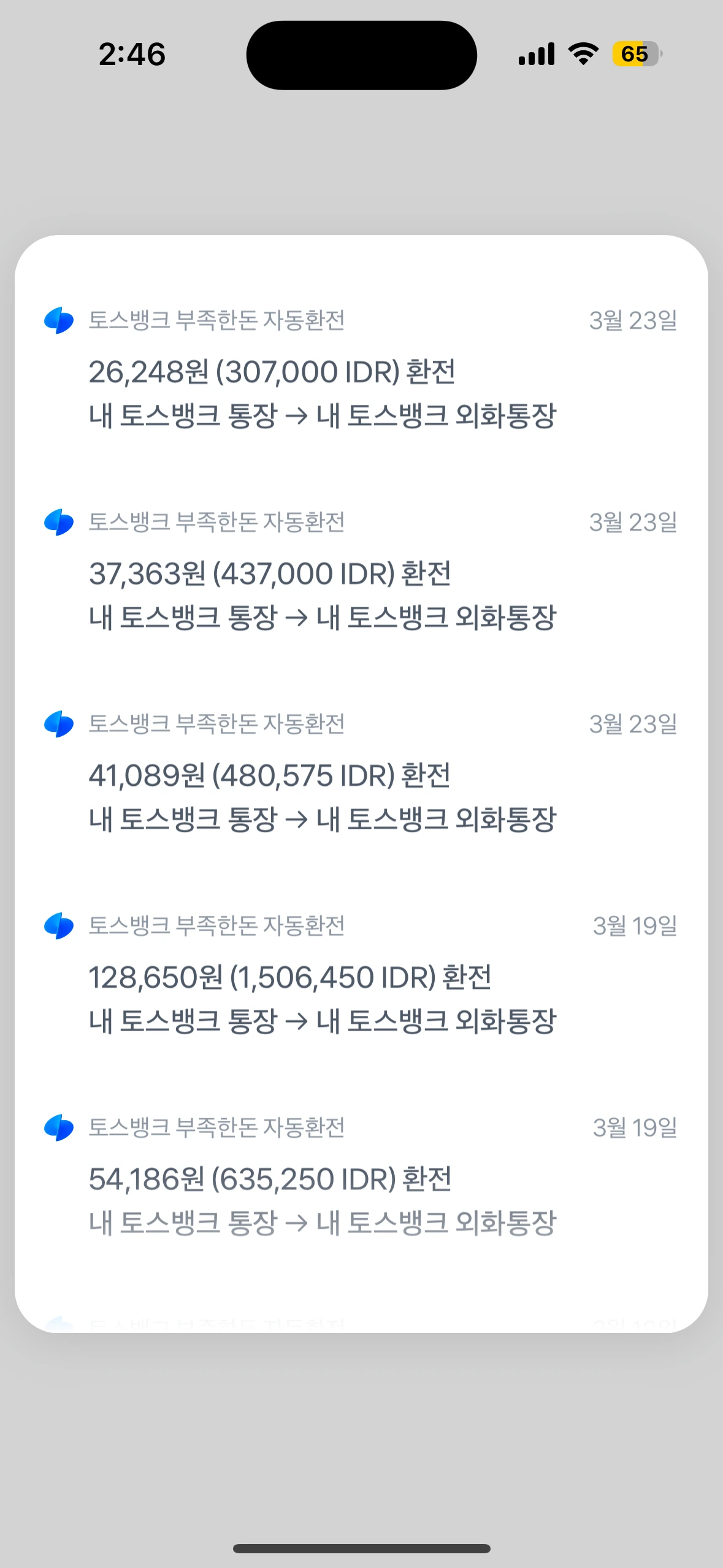Viewport: 723px width, 1568px height.
Task: Open the 54,186원 (635,250 IDR) exchange notification
Action: pos(361,1176)
